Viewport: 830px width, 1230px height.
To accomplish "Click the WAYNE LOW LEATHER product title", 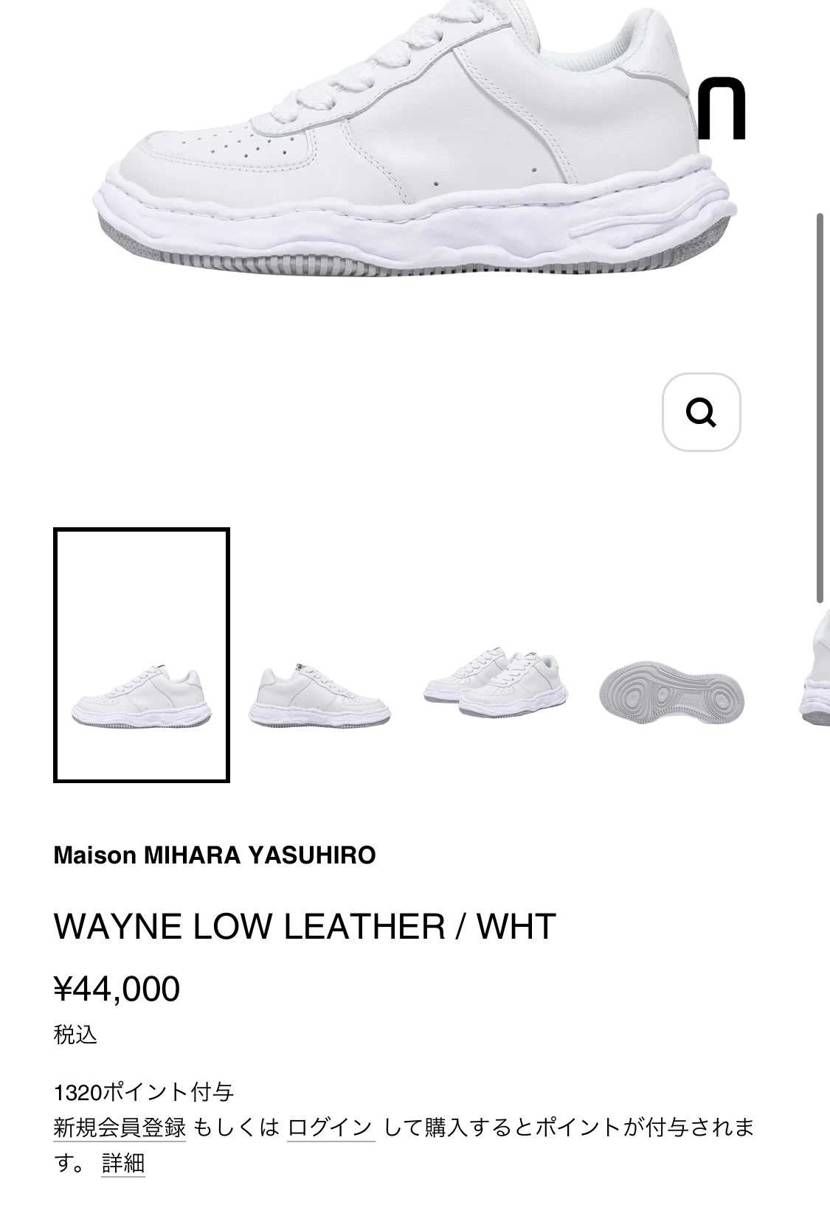I will coord(306,925).
